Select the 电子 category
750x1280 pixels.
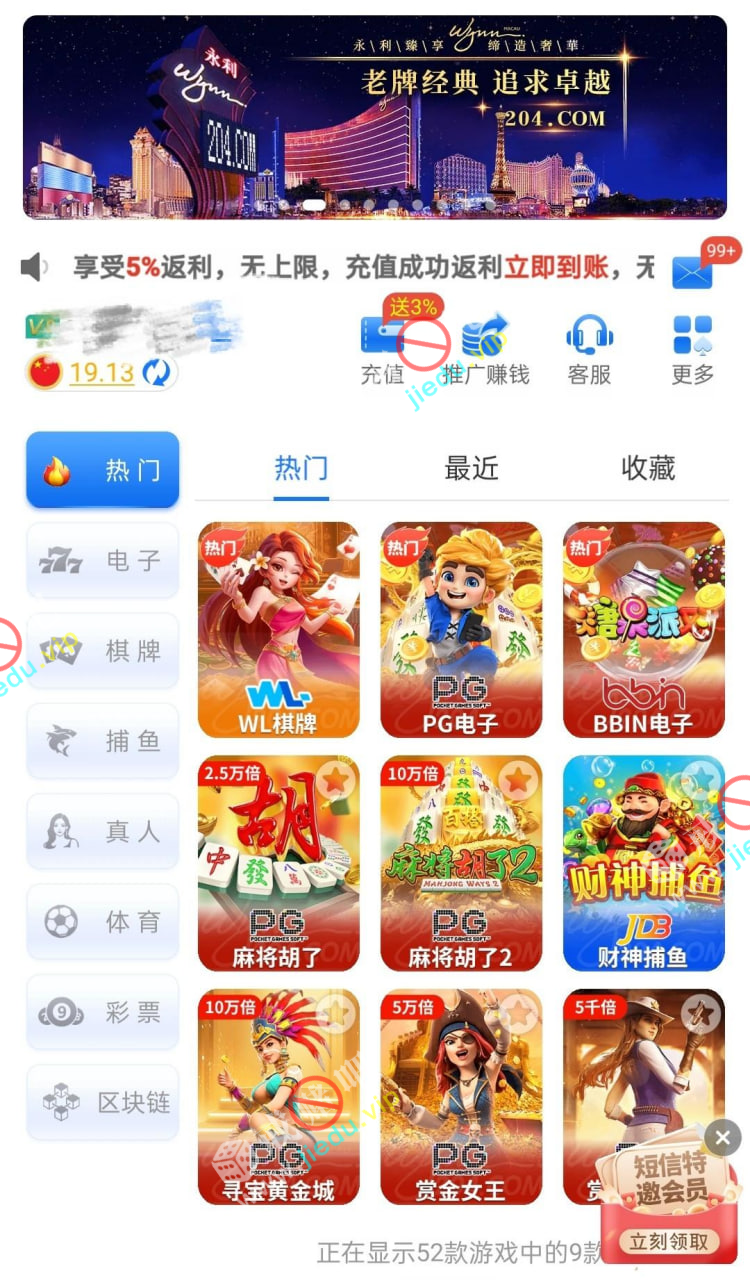[x=103, y=561]
